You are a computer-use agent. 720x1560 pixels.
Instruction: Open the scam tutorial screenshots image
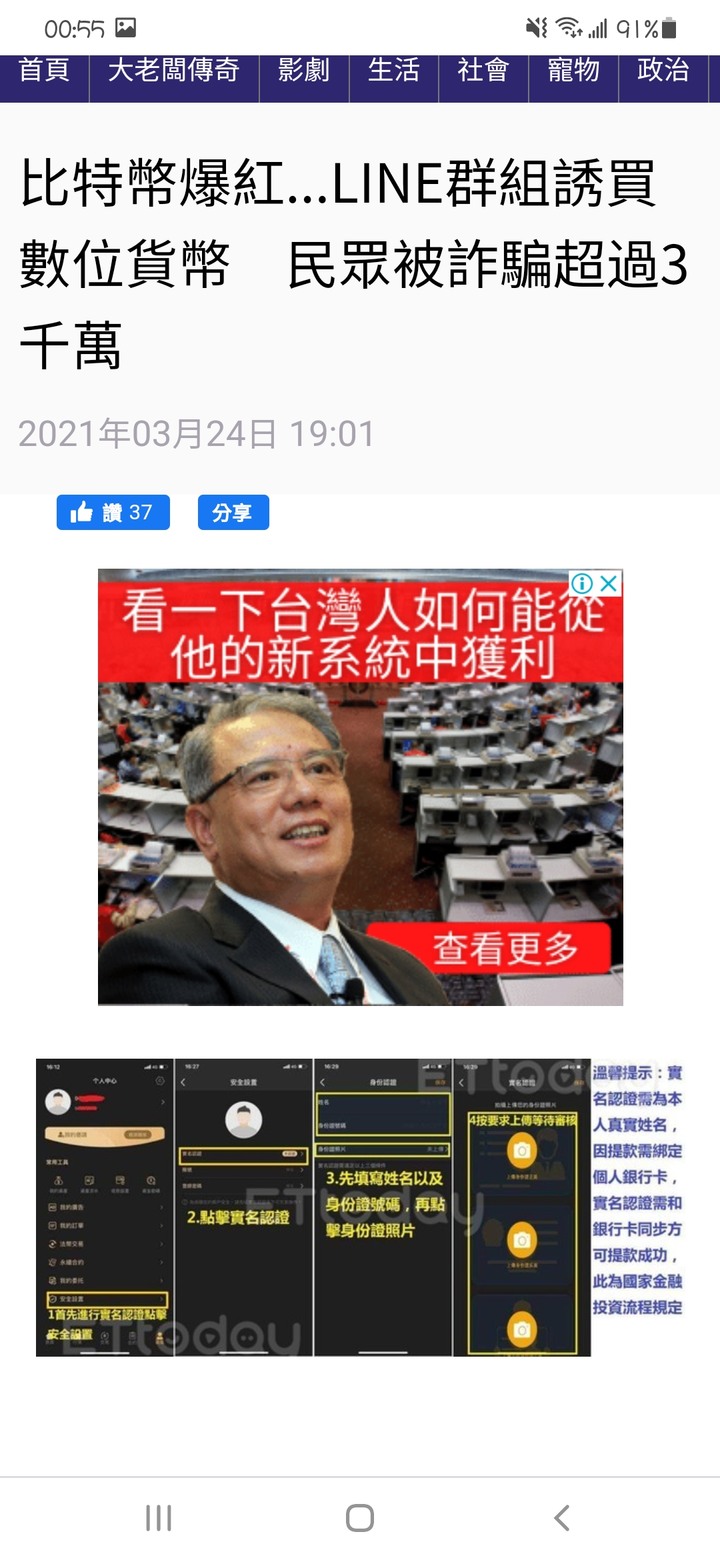click(360, 1207)
